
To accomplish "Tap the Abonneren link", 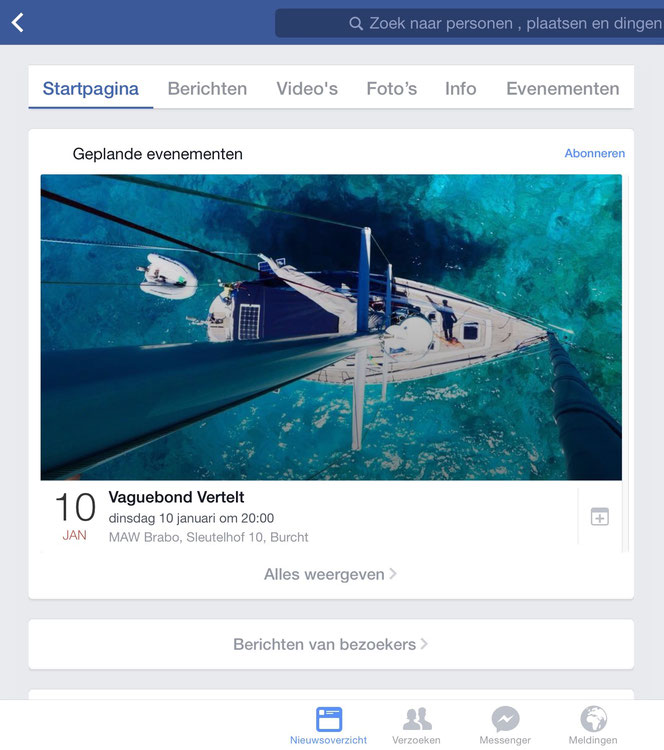I will (594, 153).
